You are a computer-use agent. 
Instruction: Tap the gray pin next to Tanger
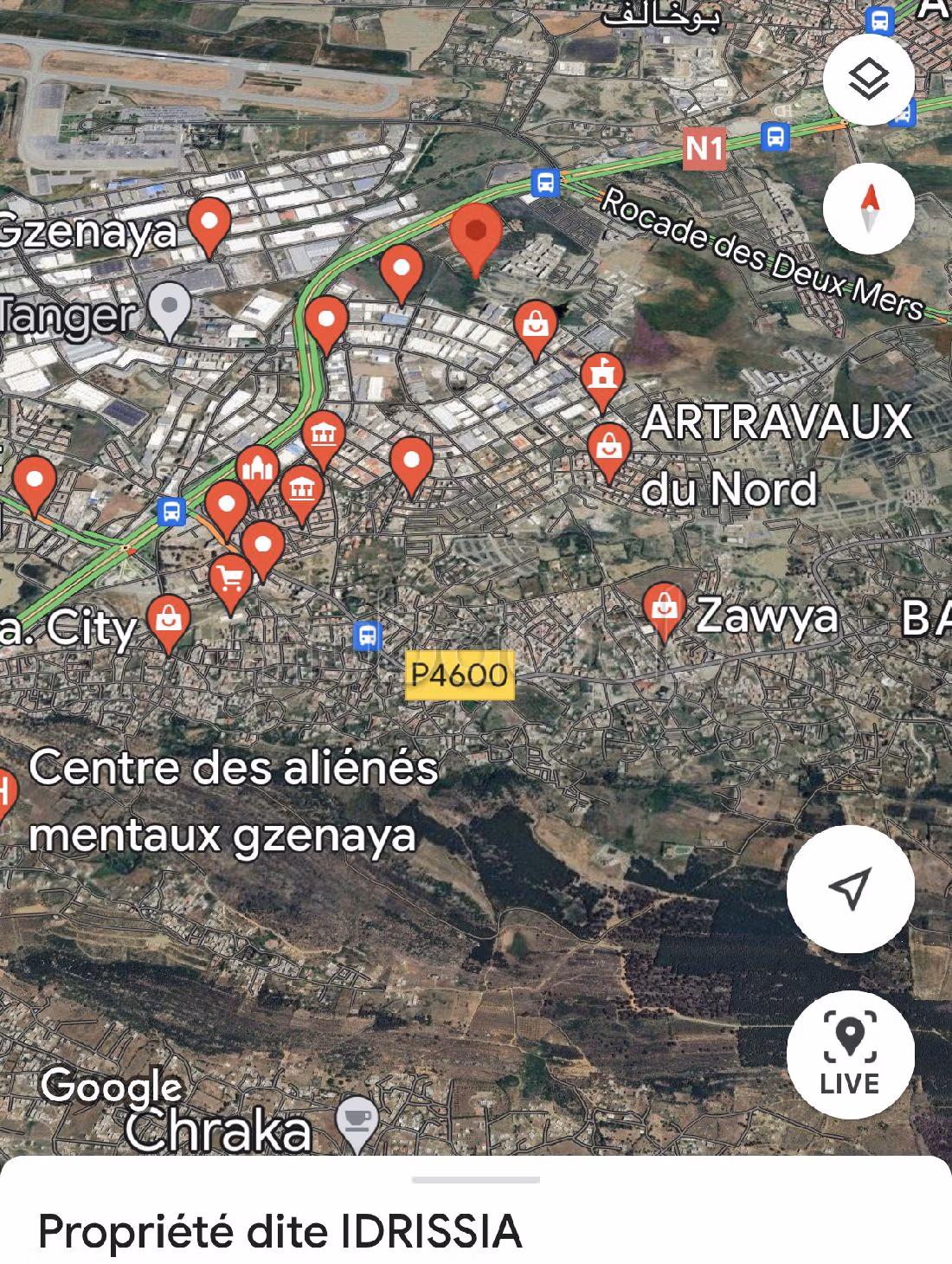[170, 307]
